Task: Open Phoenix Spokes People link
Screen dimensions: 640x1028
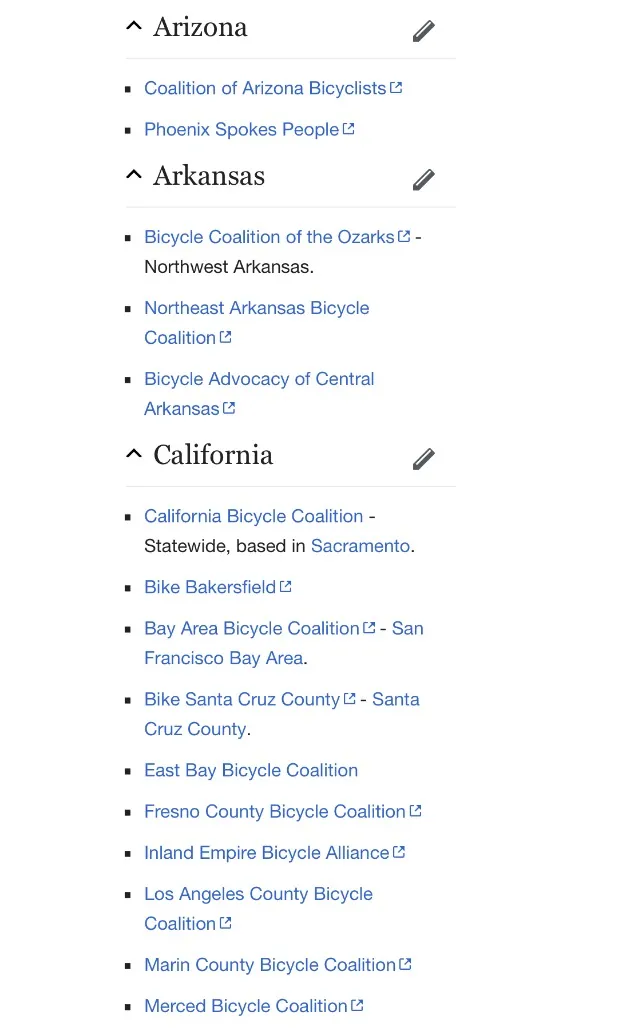Action: point(249,129)
